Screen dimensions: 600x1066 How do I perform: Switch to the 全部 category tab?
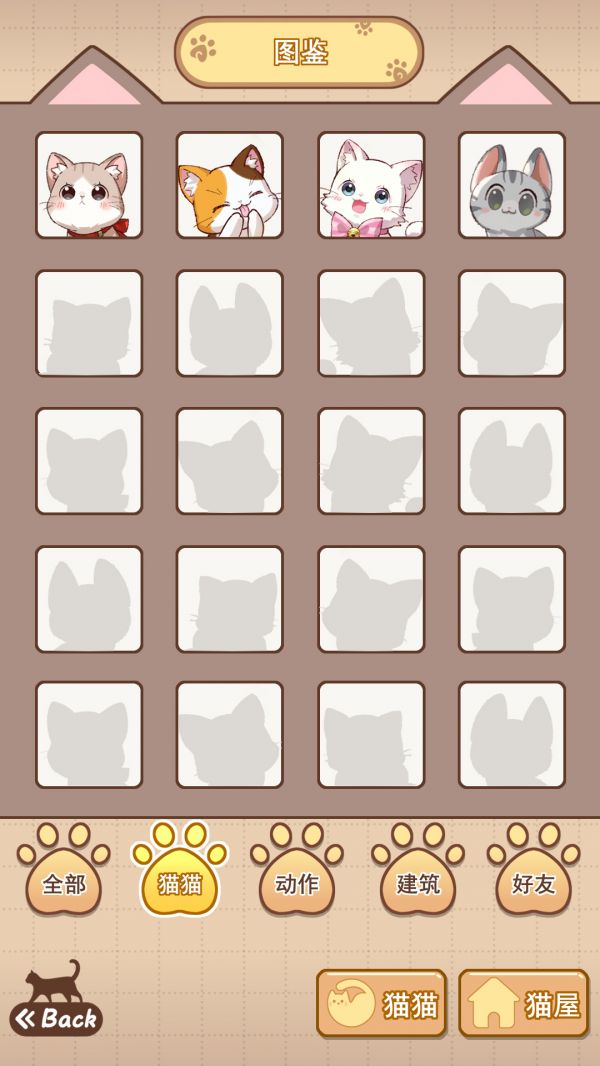(63, 882)
